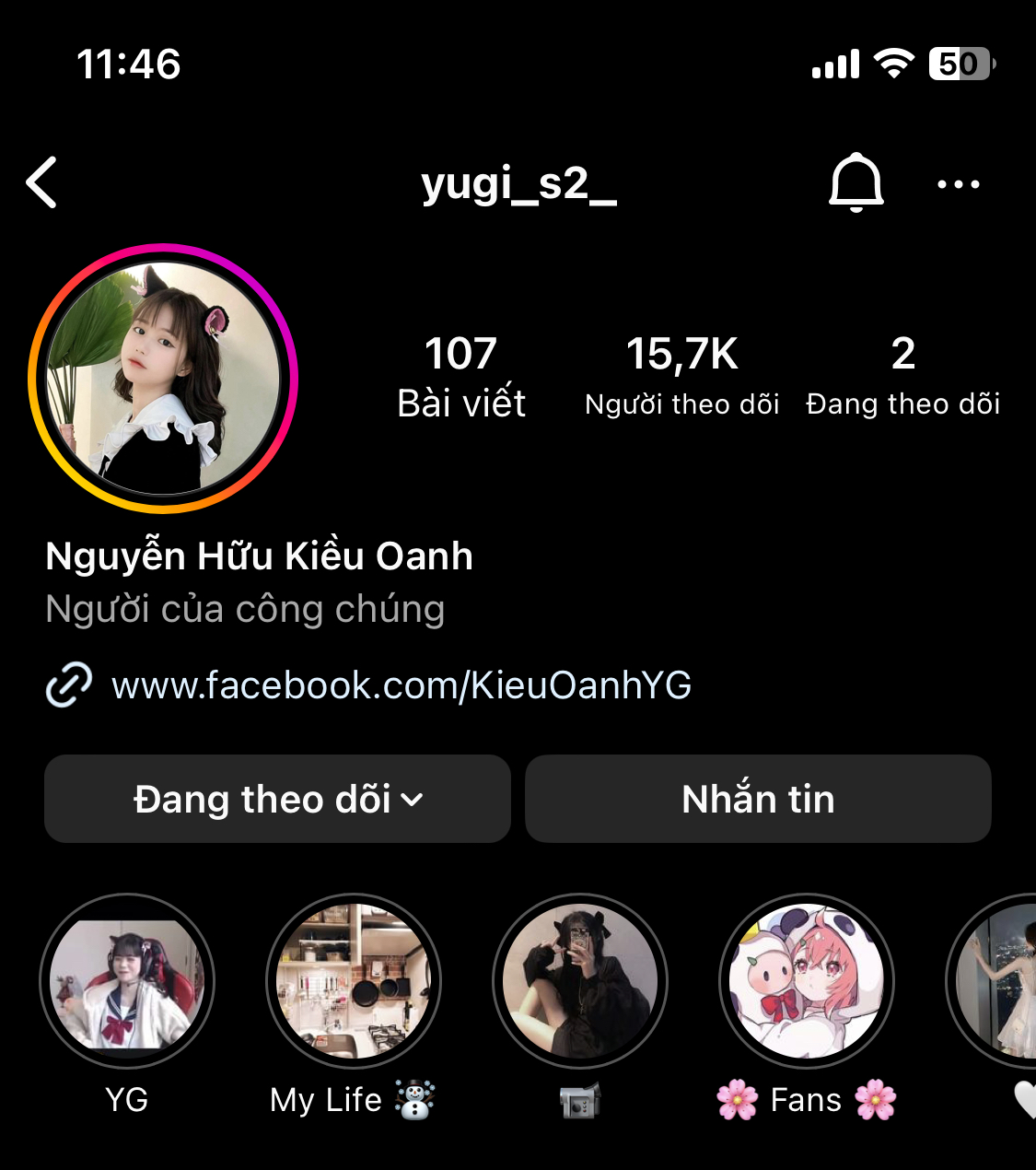Open the camera emoji story highlight
The width and height of the screenshot is (1036, 1170).
tap(580, 981)
